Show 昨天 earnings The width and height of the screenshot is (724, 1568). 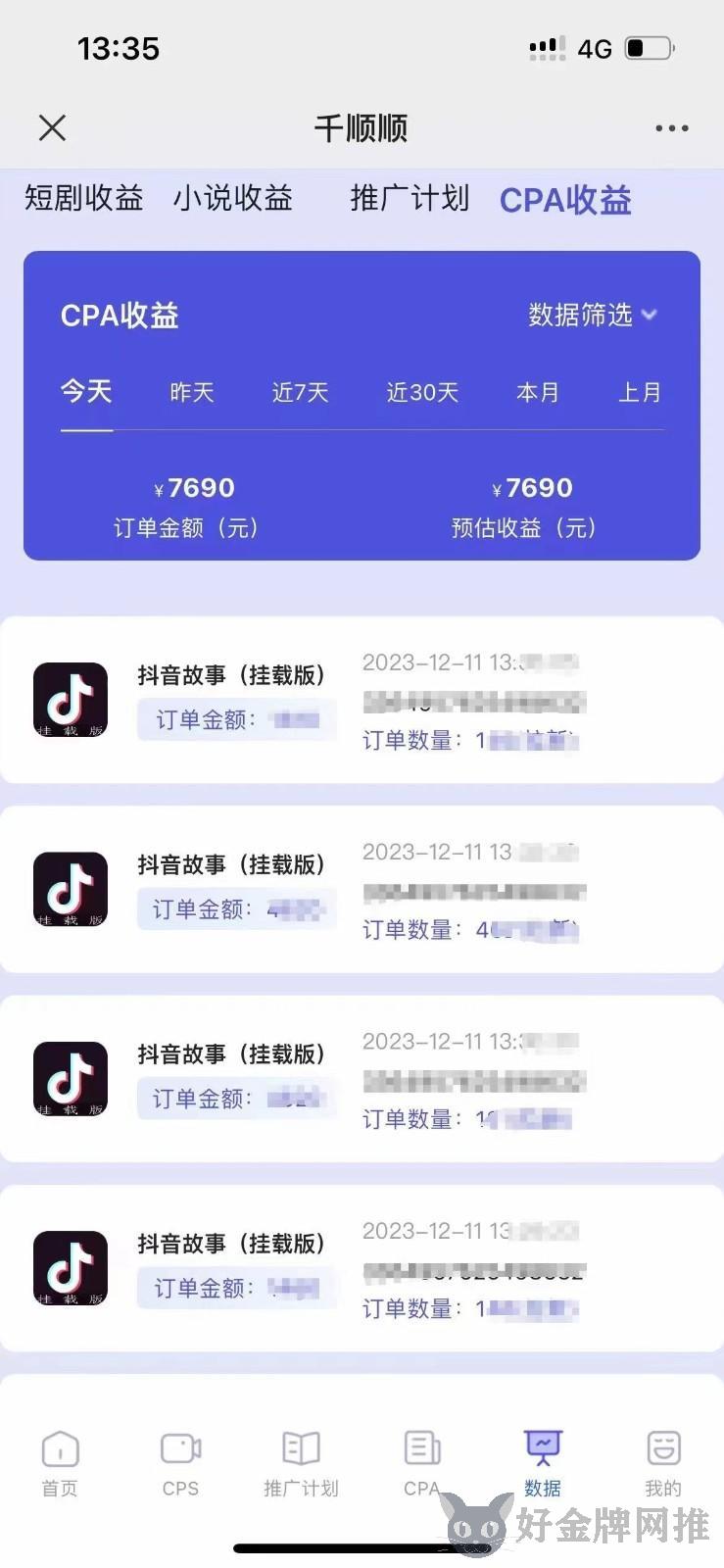(191, 393)
